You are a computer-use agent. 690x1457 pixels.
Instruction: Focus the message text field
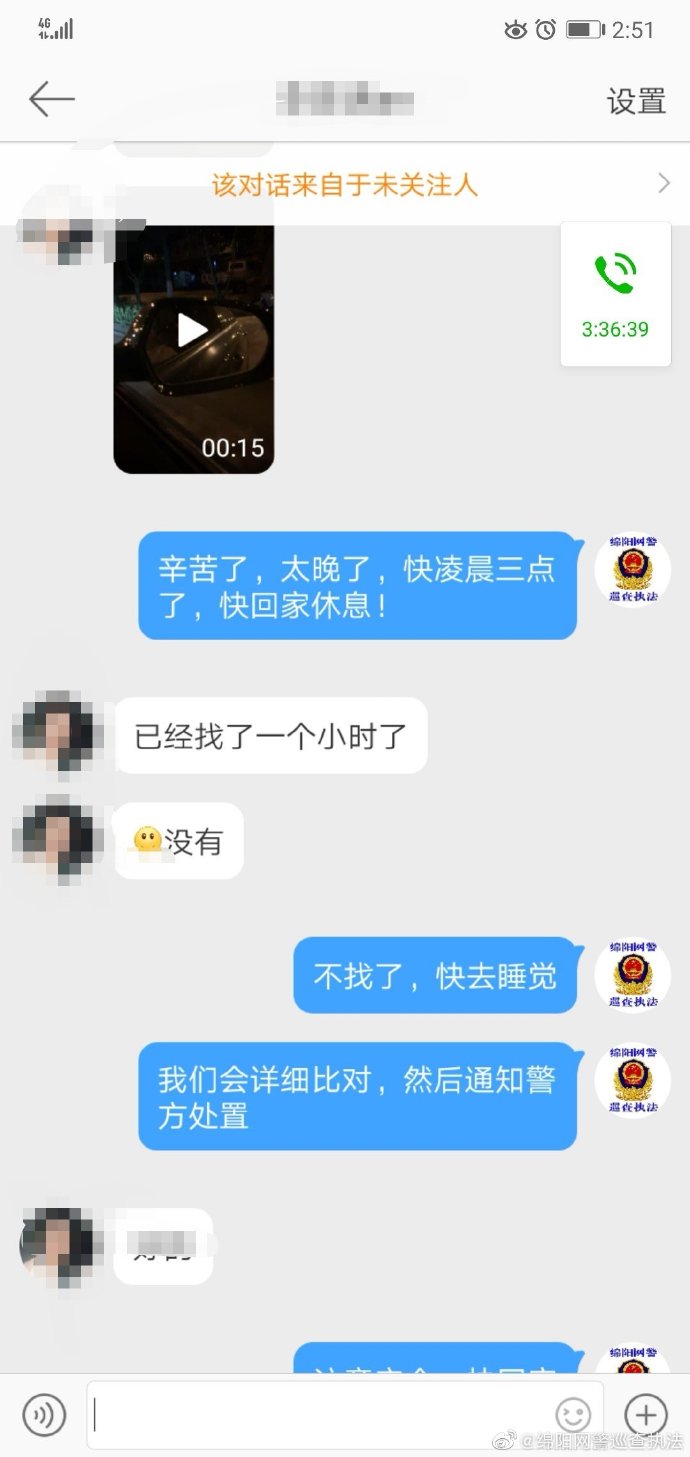coord(320,1414)
